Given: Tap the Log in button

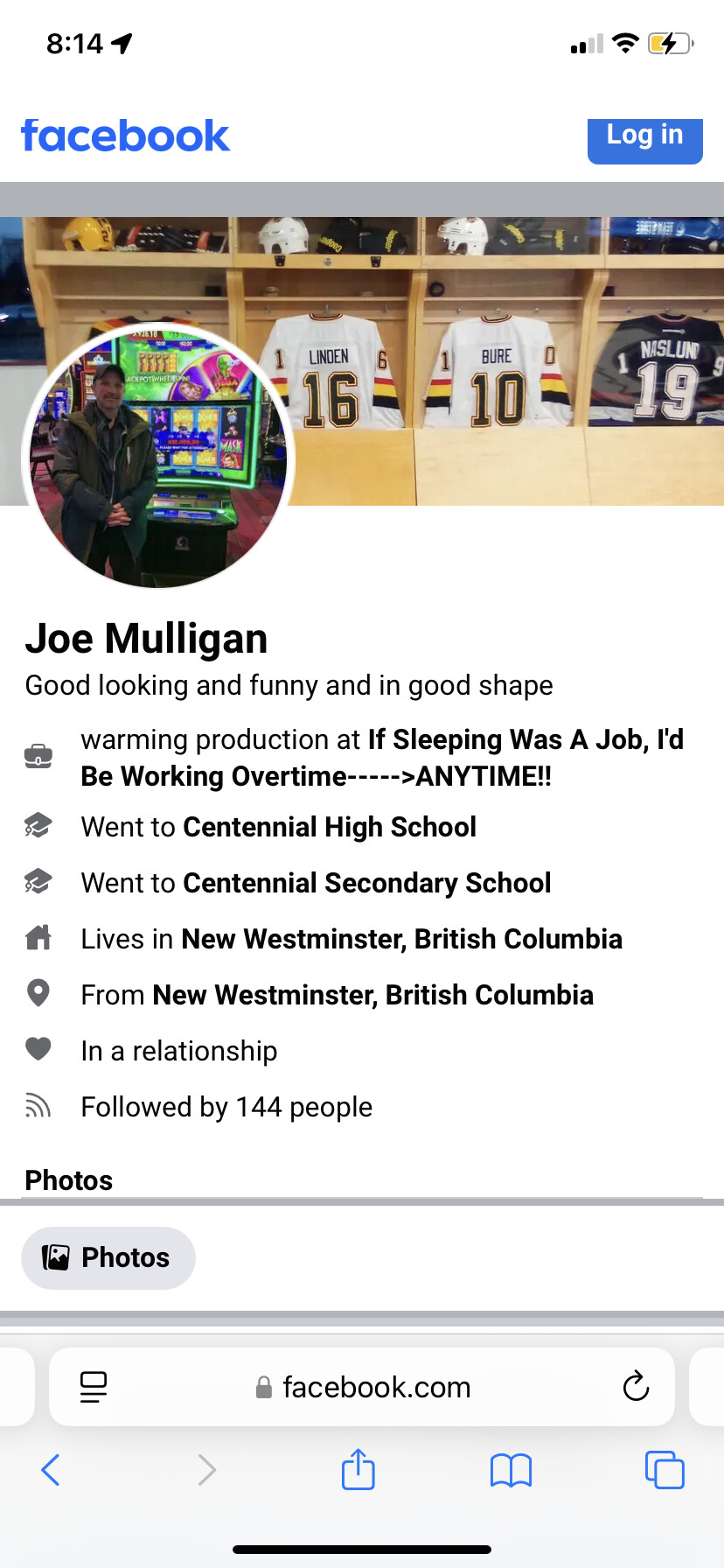Looking at the screenshot, I should [644, 137].
